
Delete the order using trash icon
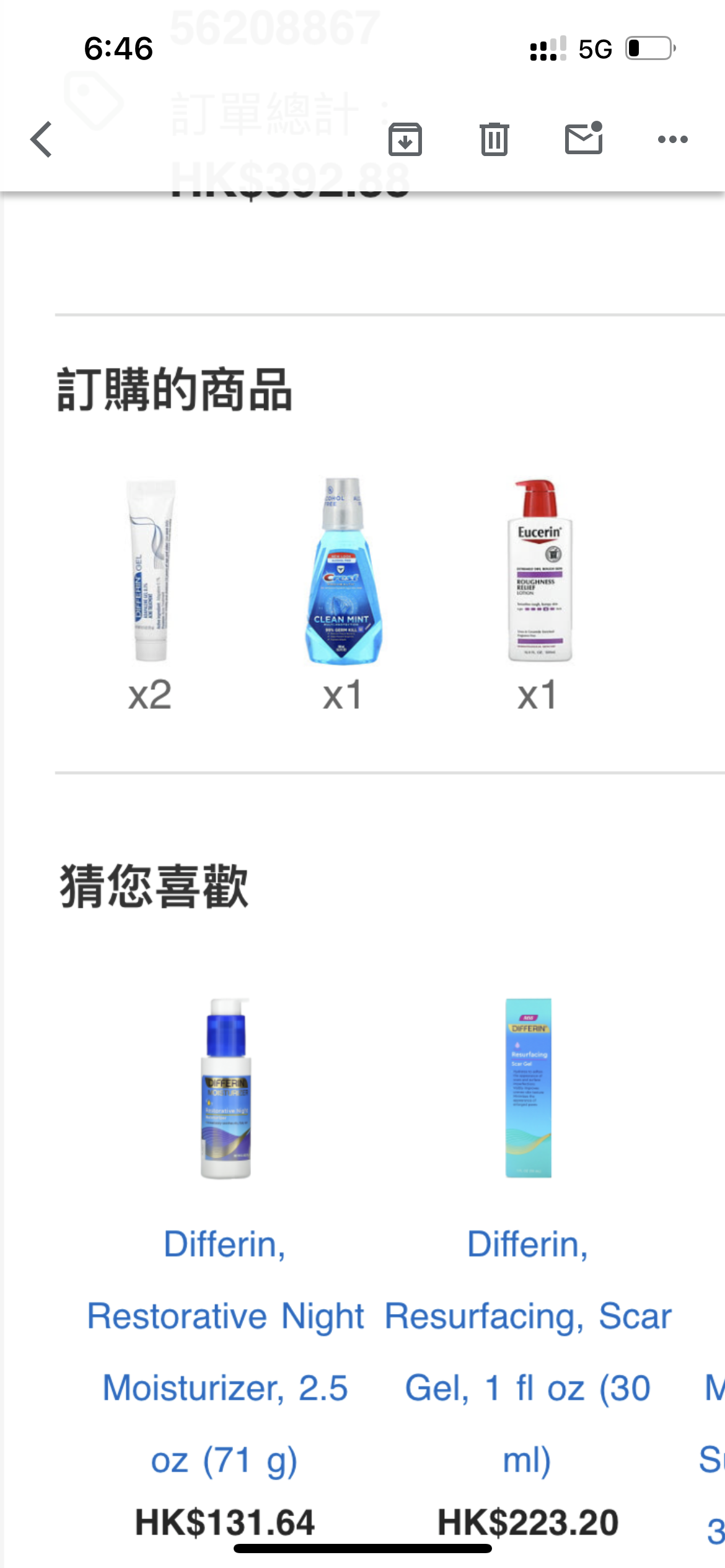(x=493, y=139)
